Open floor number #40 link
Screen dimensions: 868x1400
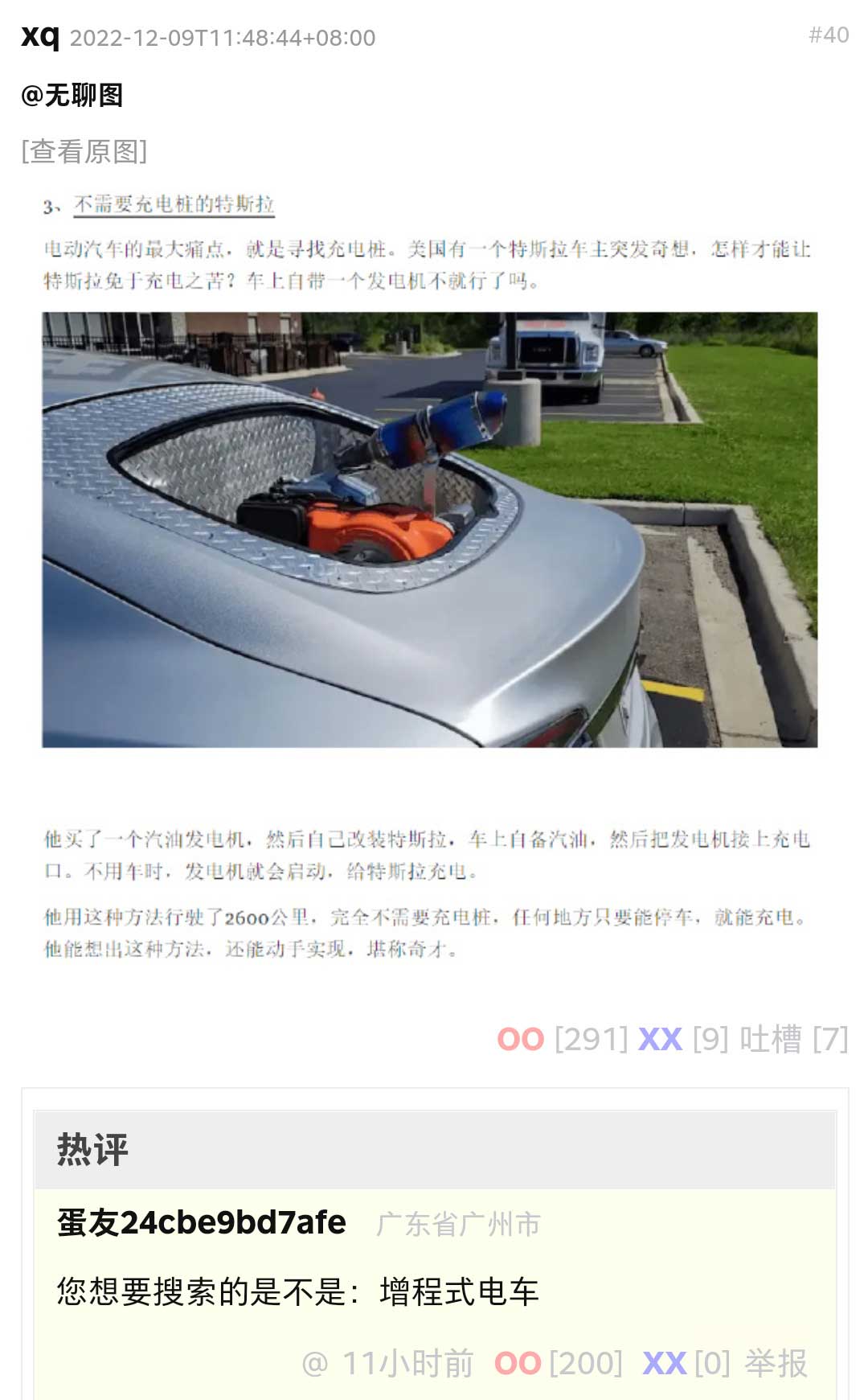(x=829, y=35)
